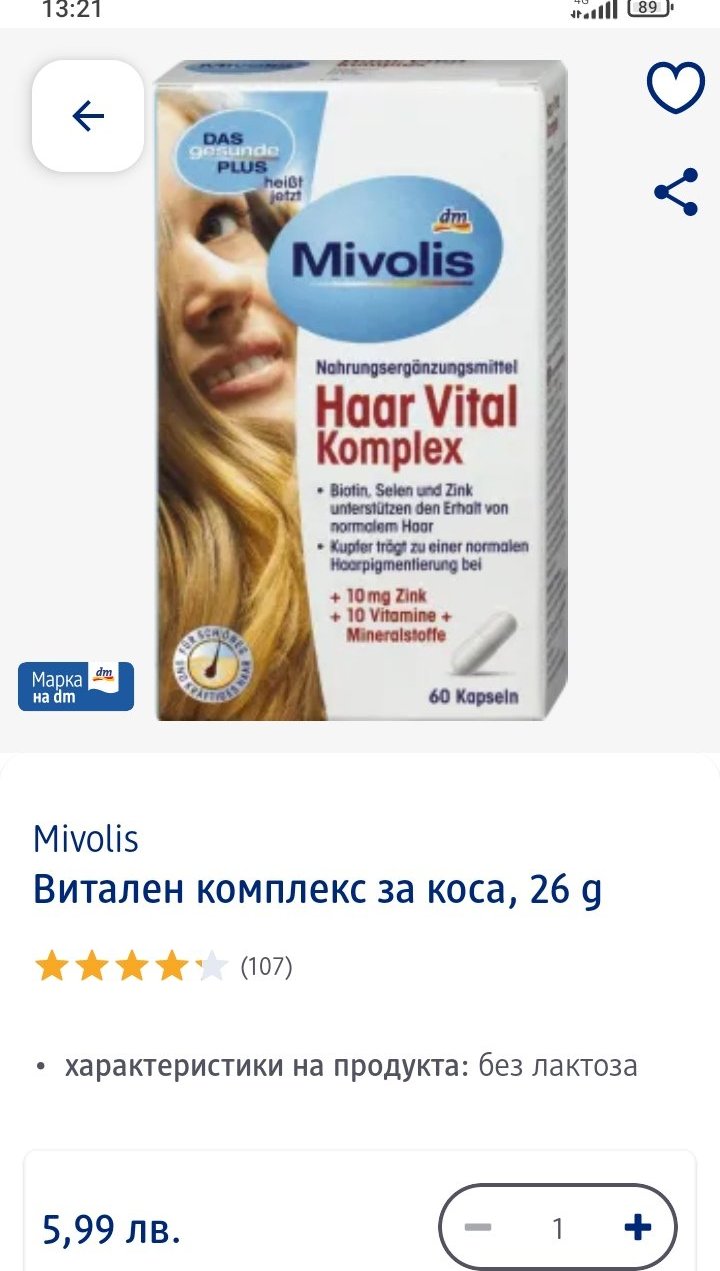Decrease quantity with the minus button

click(x=478, y=1227)
